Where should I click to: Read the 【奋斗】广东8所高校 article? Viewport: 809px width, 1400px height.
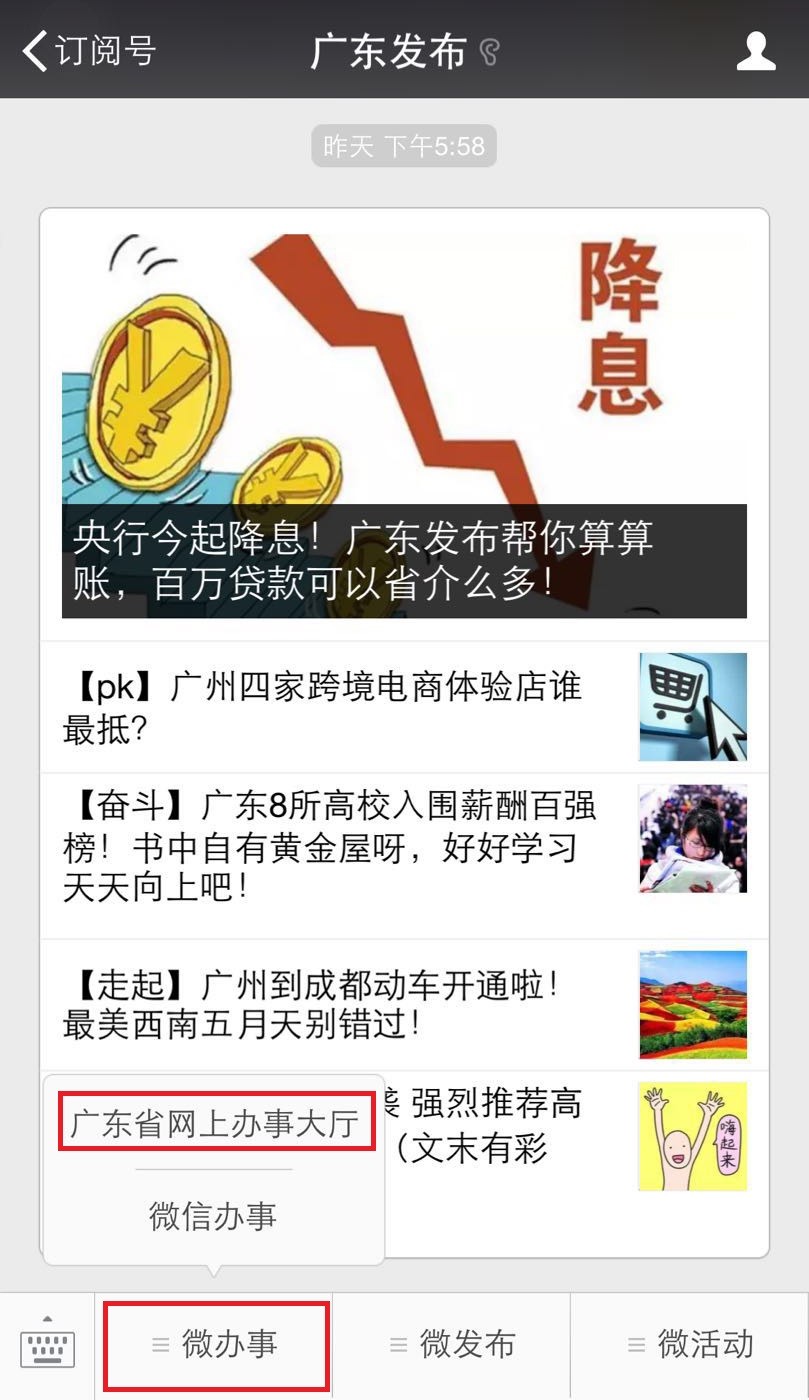pyautogui.click(x=404, y=855)
